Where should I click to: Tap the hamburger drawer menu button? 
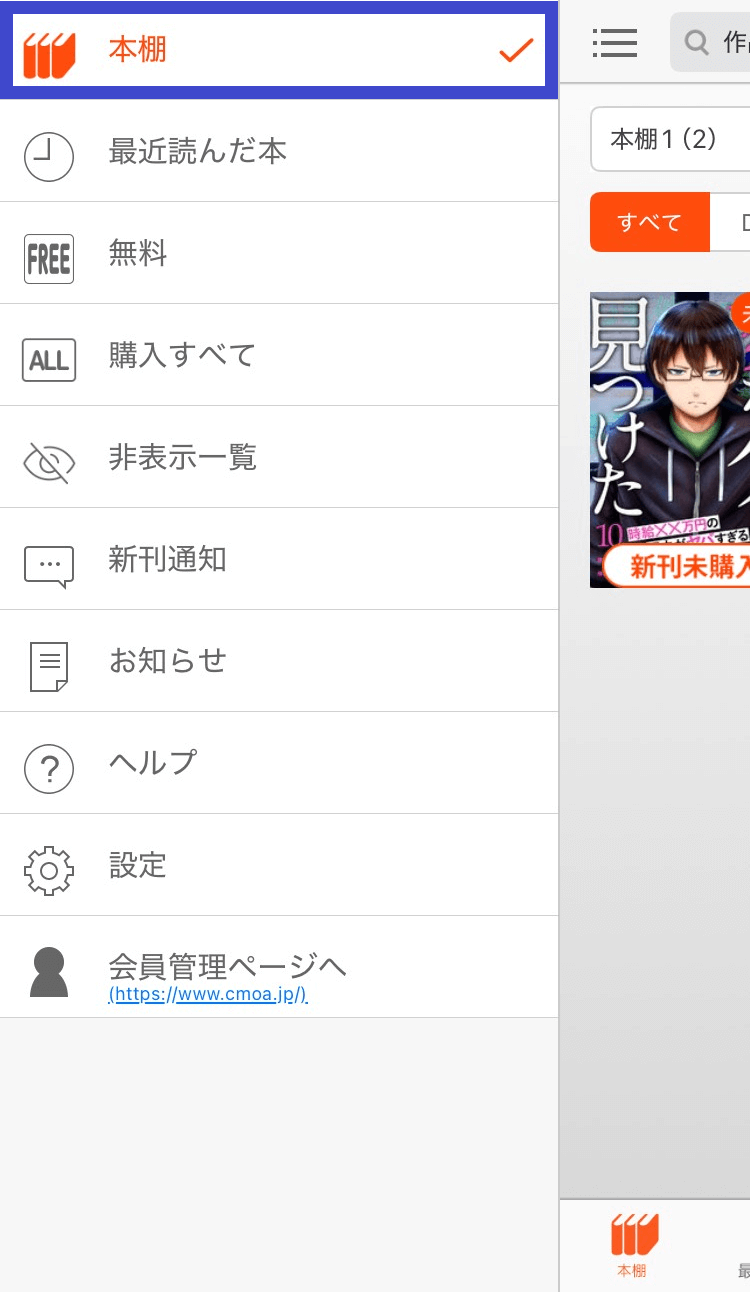coord(614,42)
